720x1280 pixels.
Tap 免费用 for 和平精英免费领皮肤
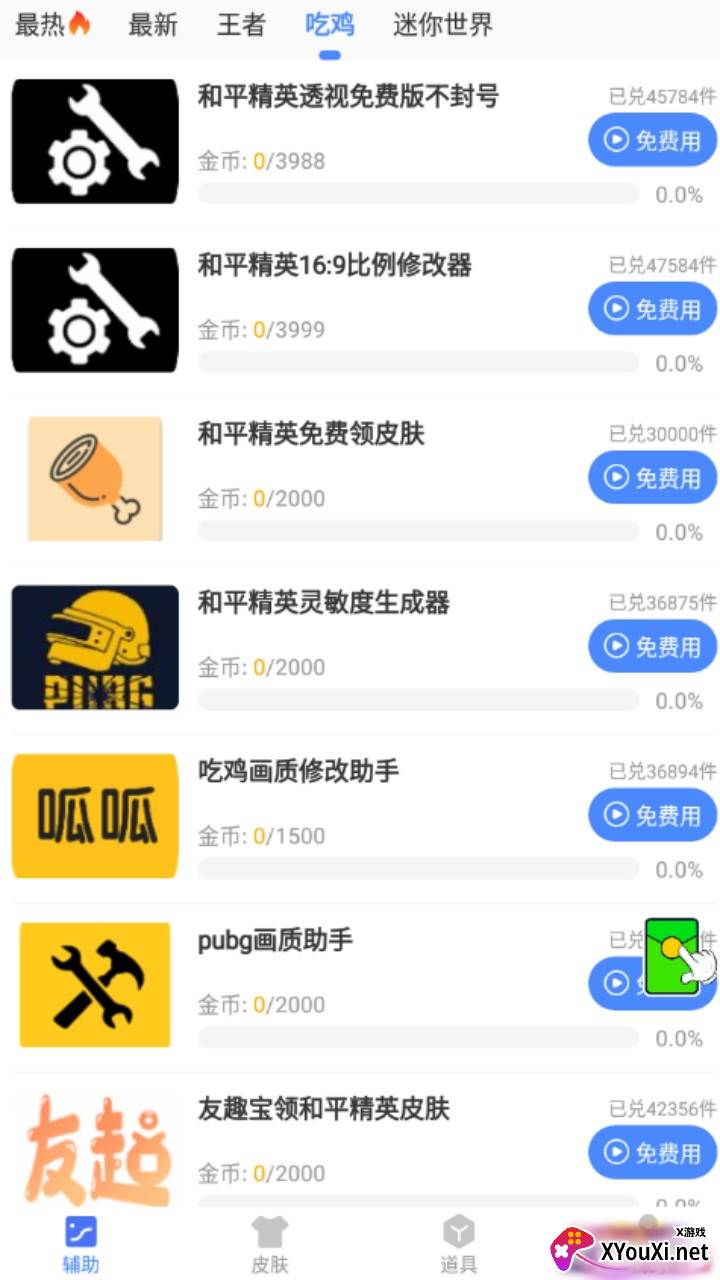click(652, 477)
